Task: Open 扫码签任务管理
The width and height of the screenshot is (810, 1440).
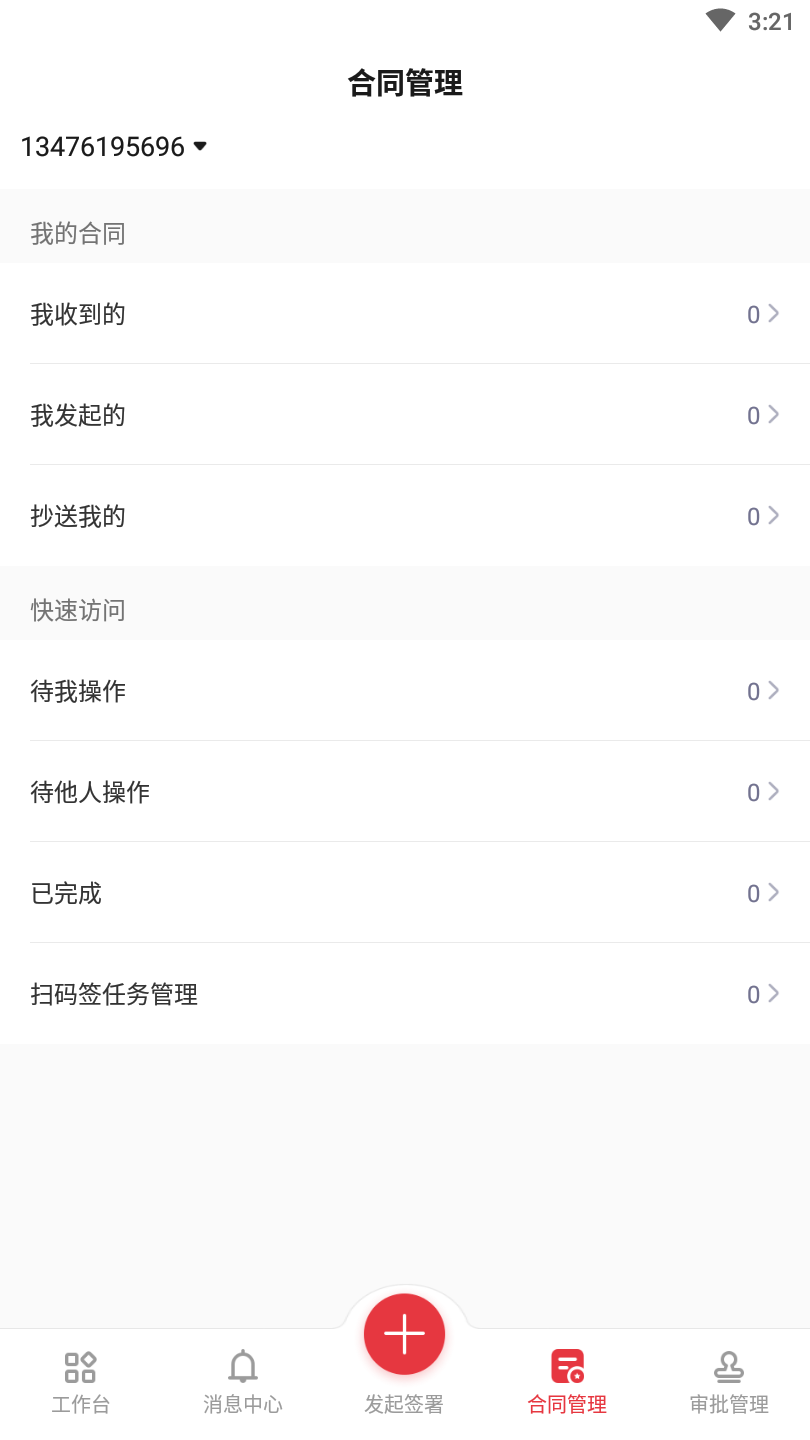Action: pyautogui.click(x=404, y=994)
